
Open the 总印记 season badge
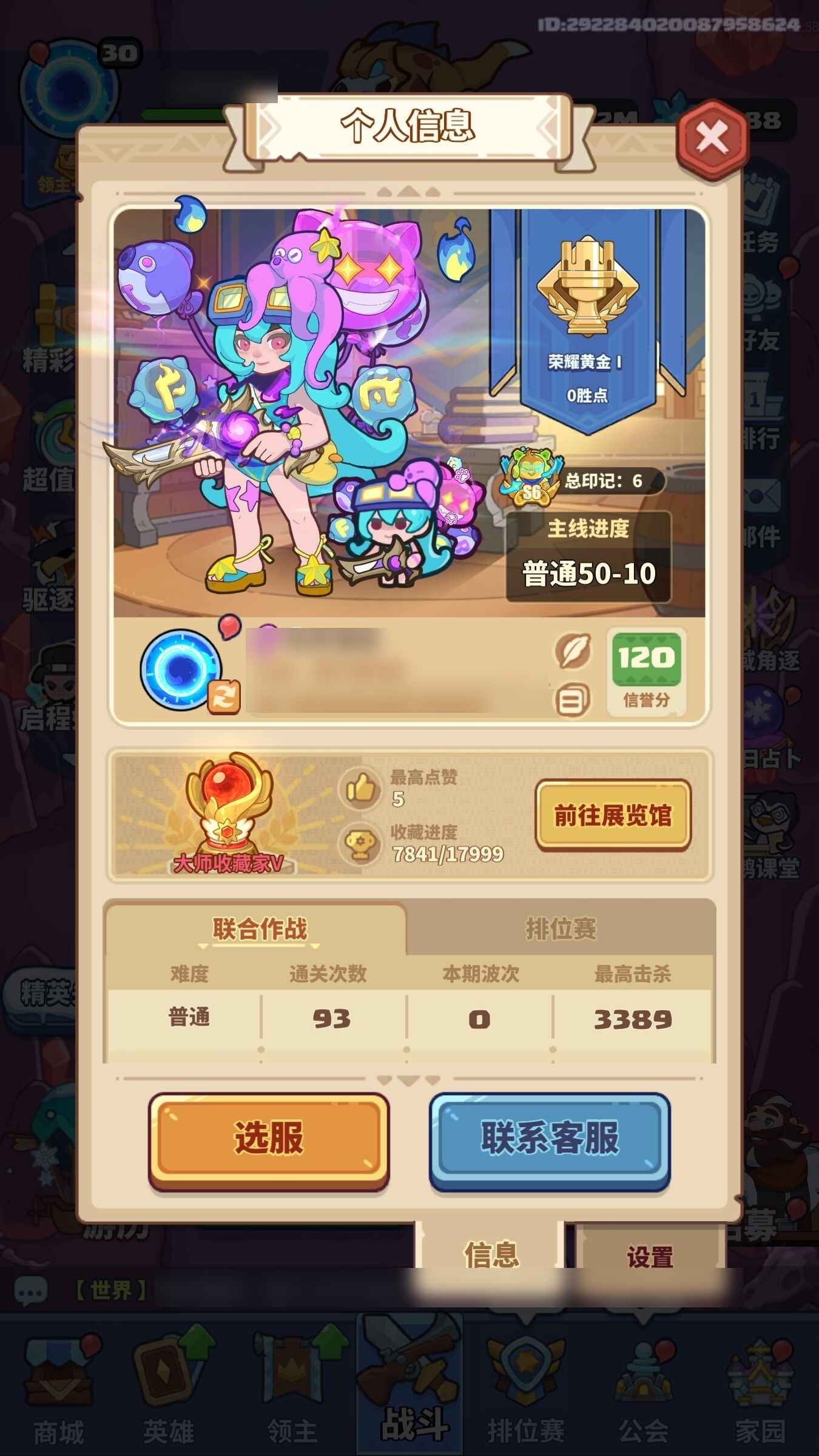582,482
